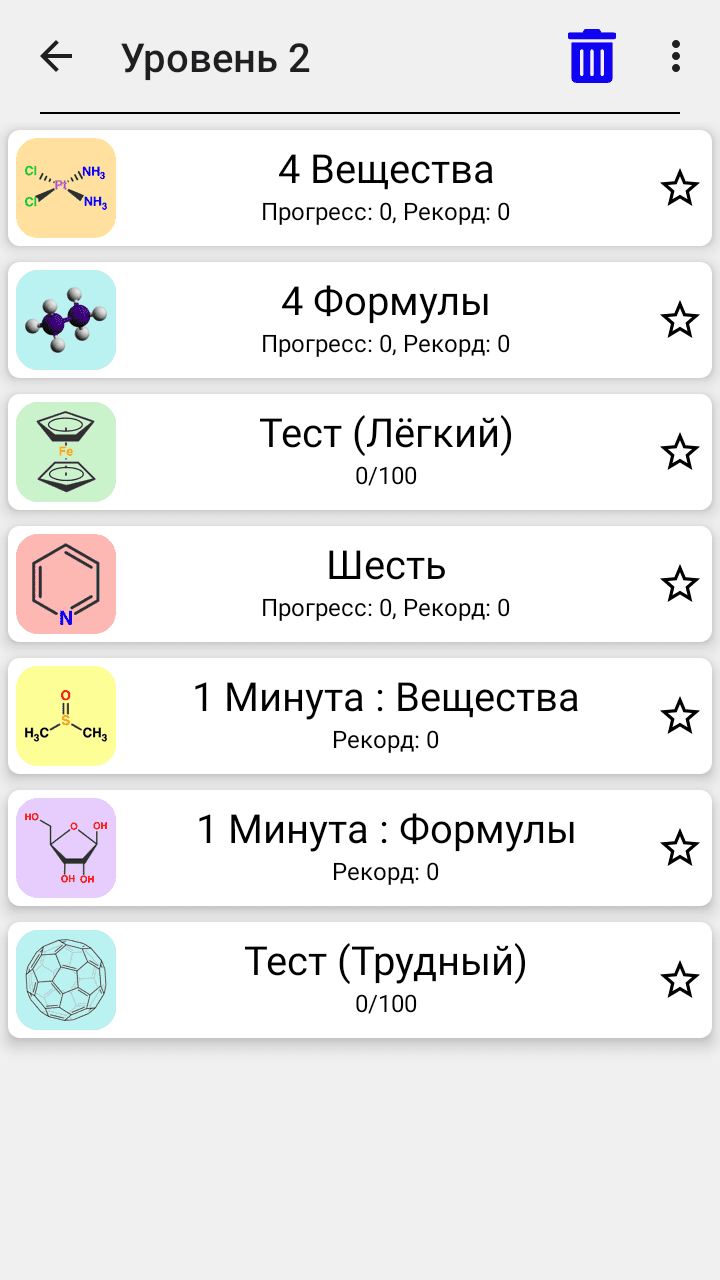The width and height of the screenshot is (720, 1280).
Task: Launch Тест (Лёгкий)
Action: 385,451
